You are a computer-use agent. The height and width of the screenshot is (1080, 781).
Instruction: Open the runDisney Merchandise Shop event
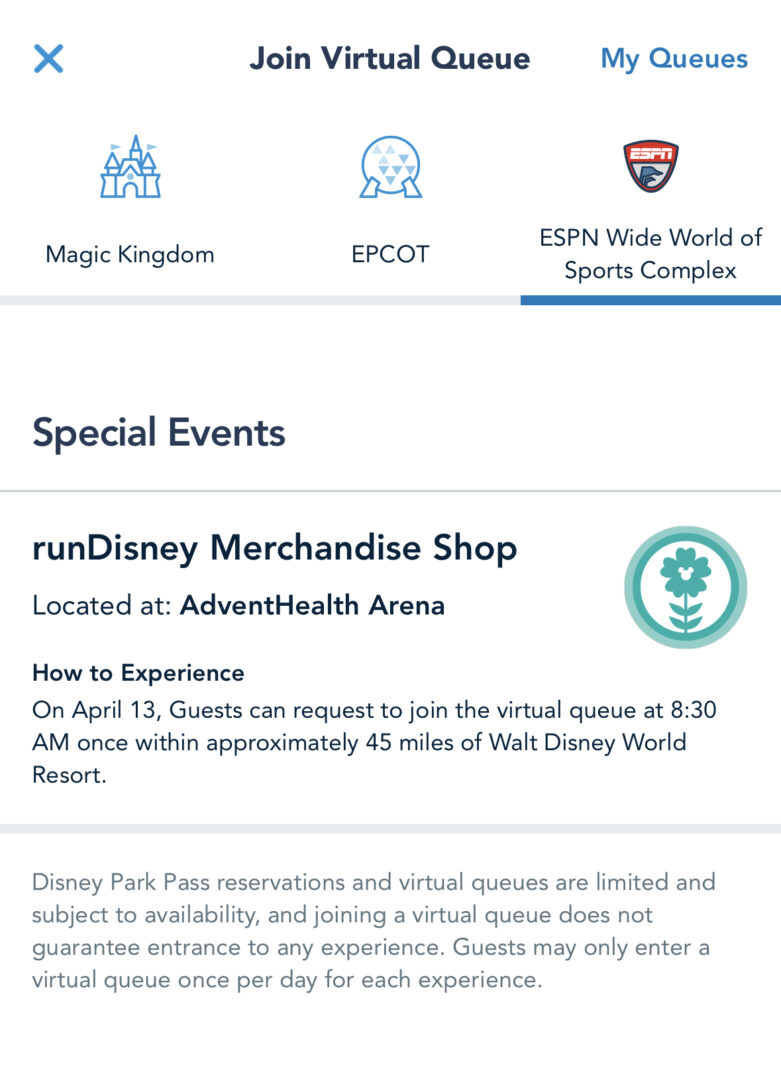[x=390, y=657]
